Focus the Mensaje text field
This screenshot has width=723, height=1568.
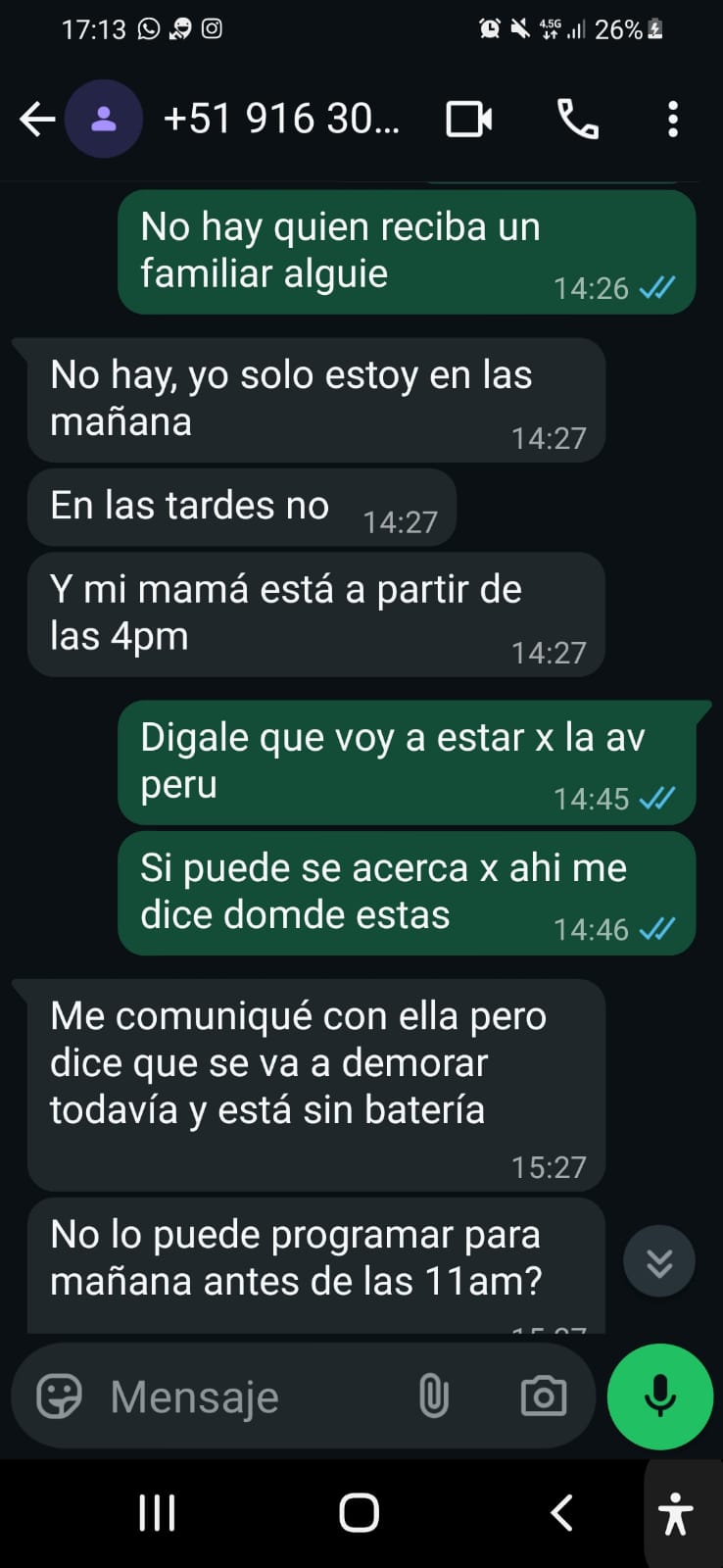[245, 1396]
